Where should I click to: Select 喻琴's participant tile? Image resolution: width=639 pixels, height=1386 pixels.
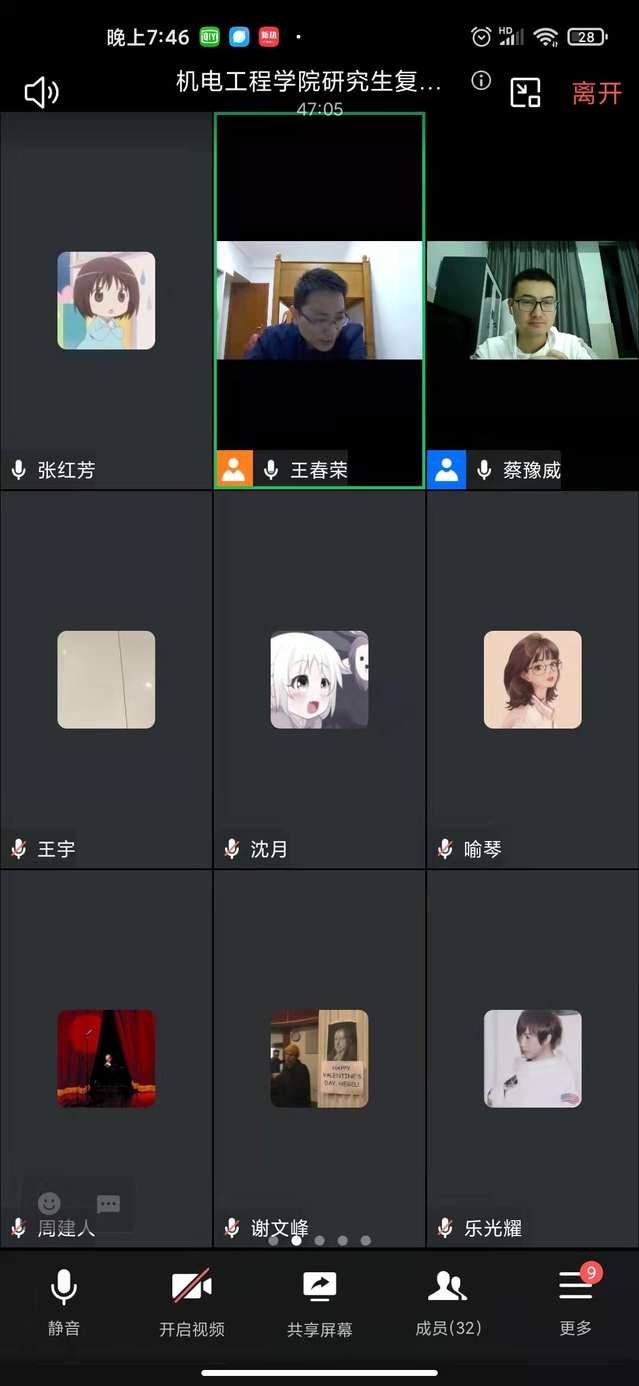click(532, 680)
